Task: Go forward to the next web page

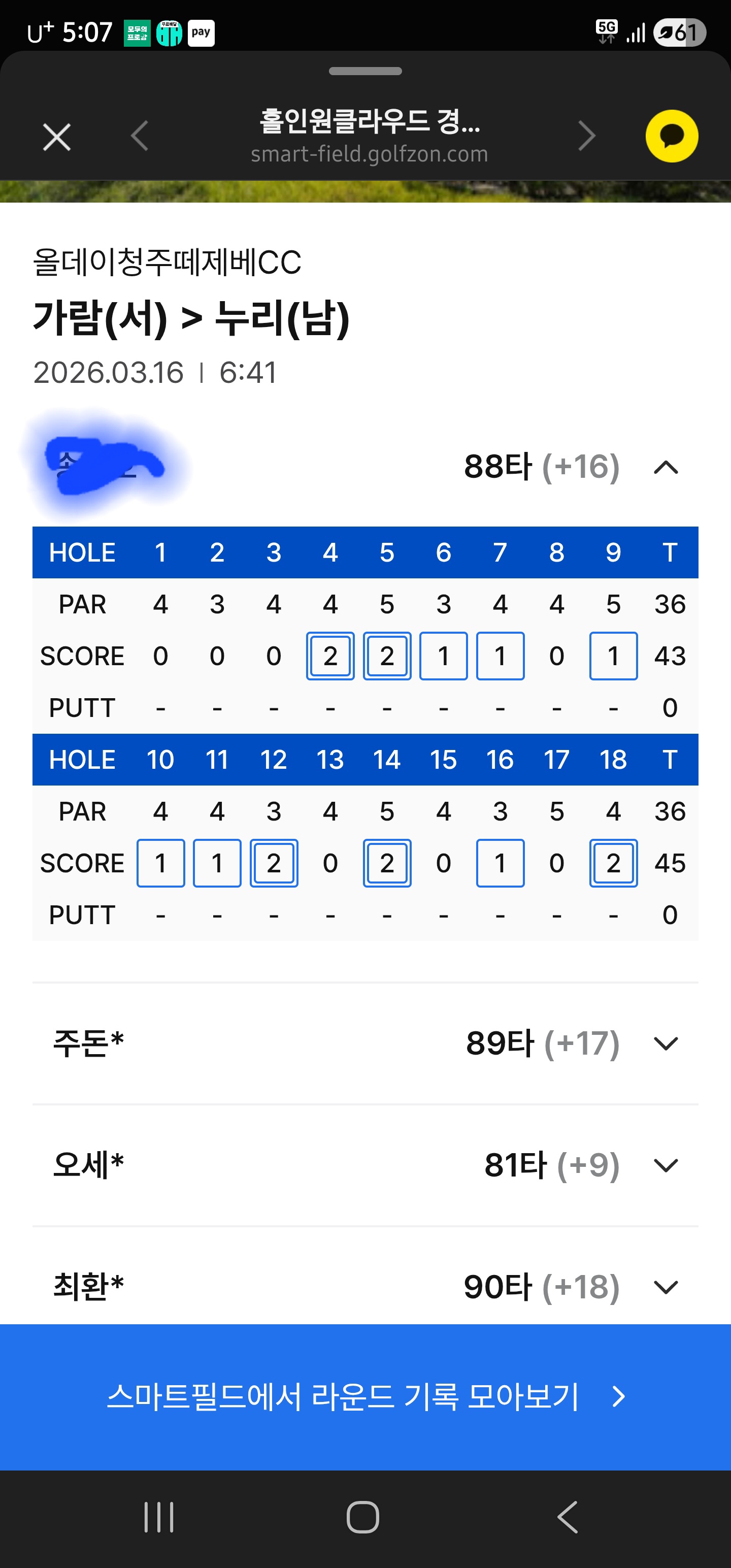Action: [x=586, y=135]
